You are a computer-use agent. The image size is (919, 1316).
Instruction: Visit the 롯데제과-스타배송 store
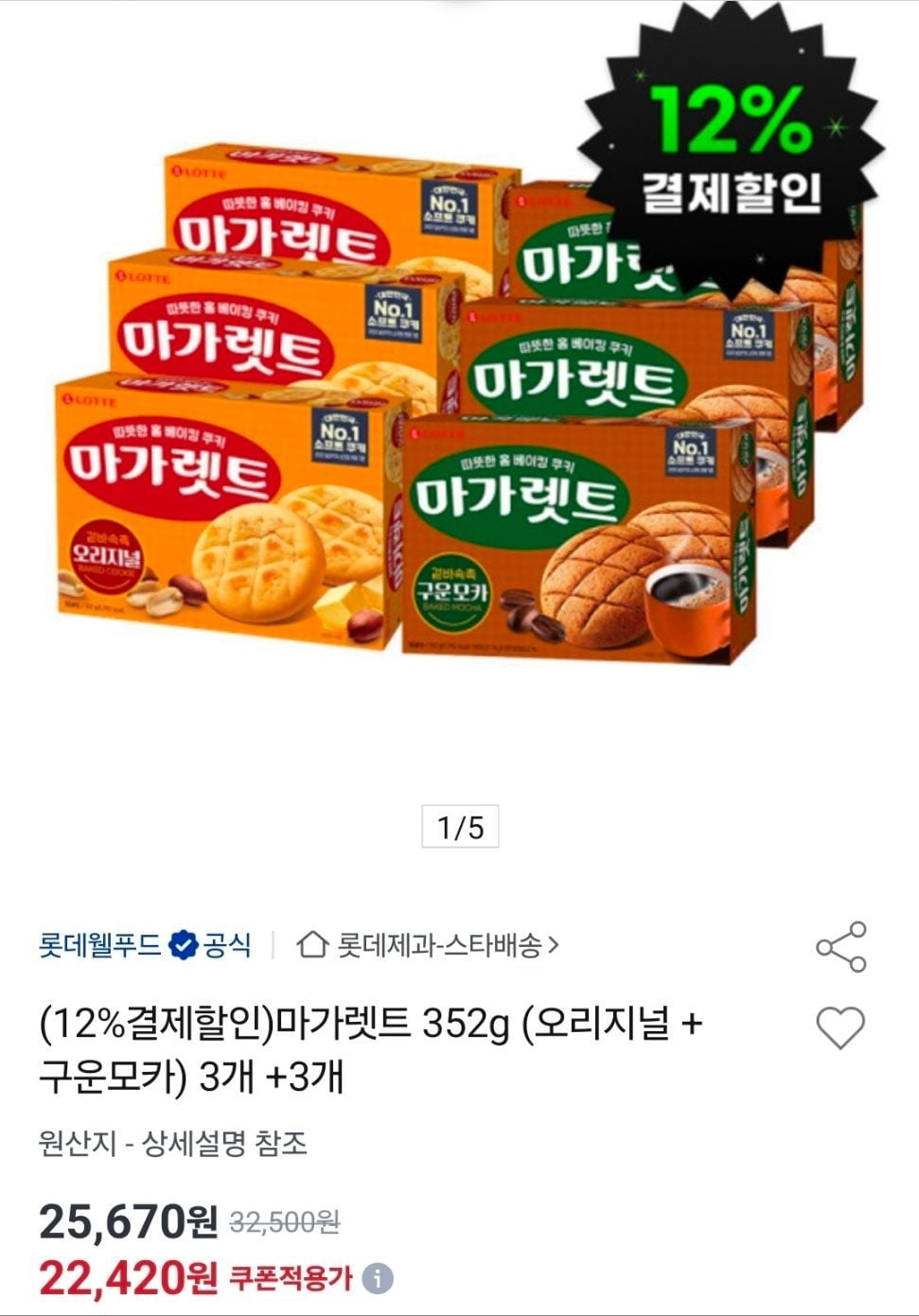pyautogui.click(x=429, y=945)
